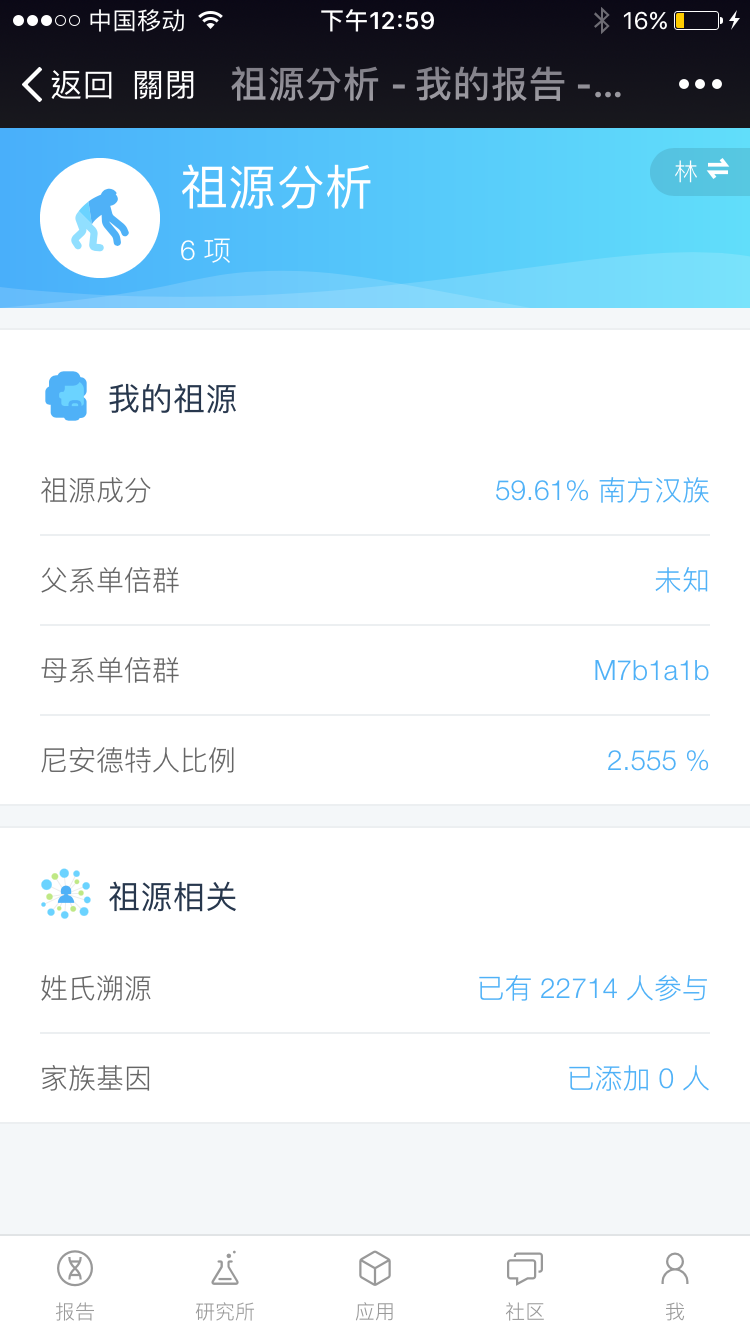Check 尼安德特人比例 details
This screenshot has height=1334, width=750.
tap(375, 760)
